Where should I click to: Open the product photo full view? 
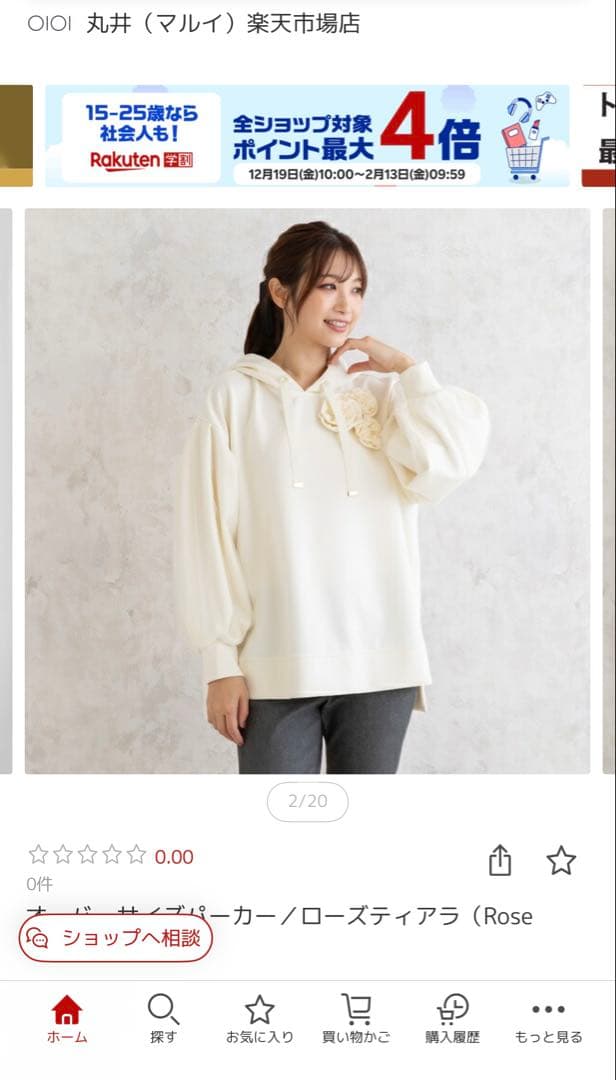click(x=307, y=490)
